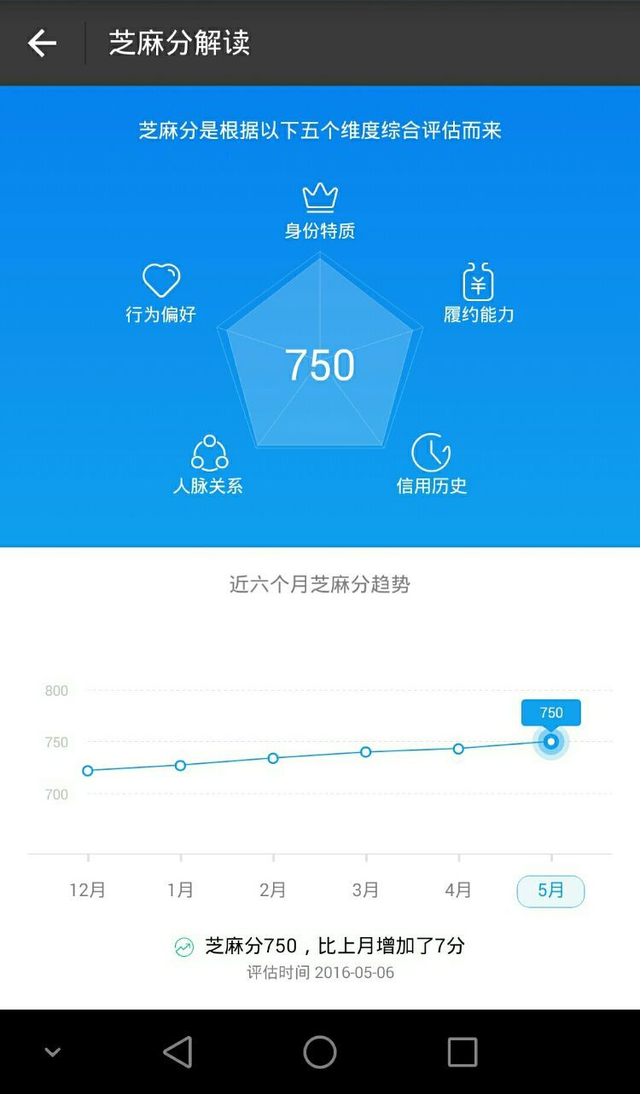Select 1月 on the trend chart
The image size is (640, 1094).
coord(180,890)
